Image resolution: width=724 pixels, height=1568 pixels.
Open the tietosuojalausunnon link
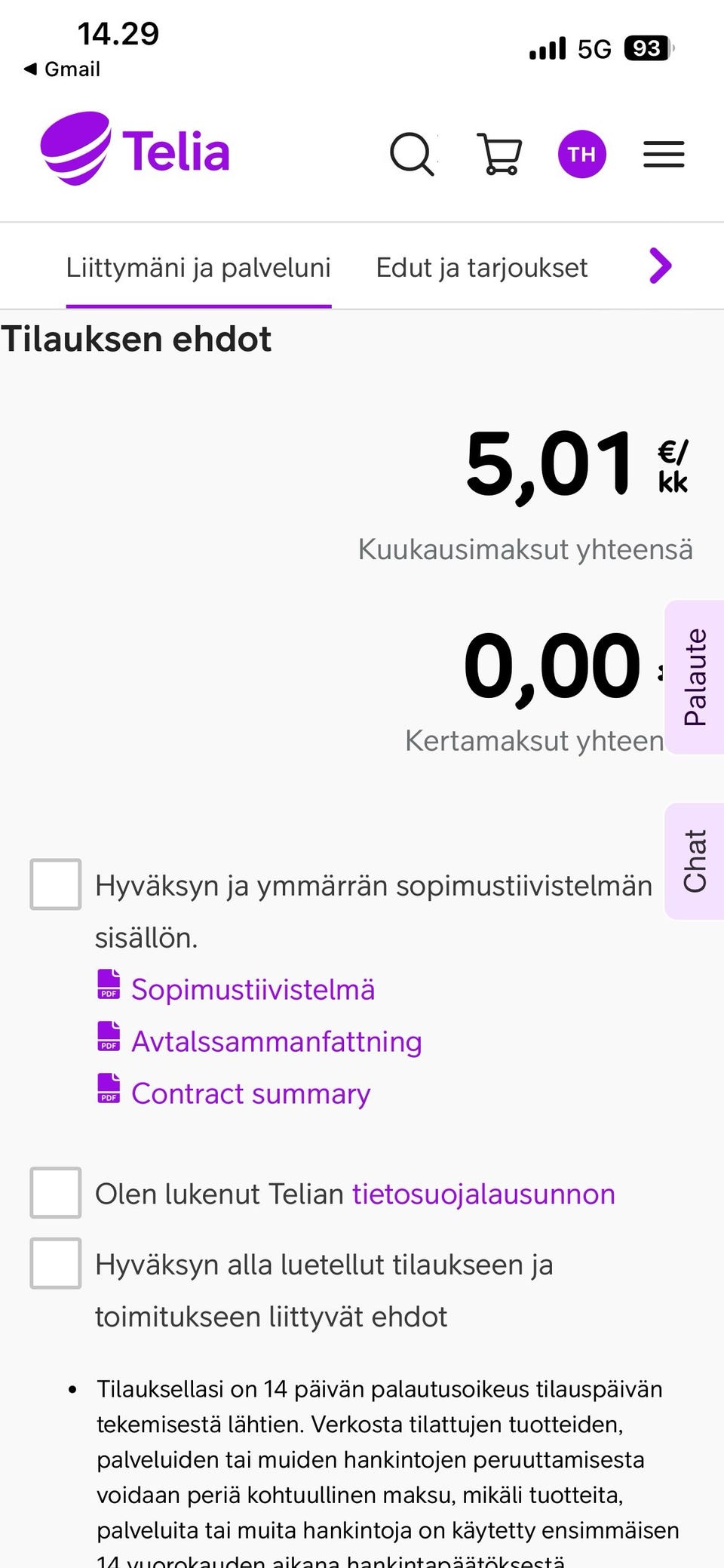pos(483,1194)
